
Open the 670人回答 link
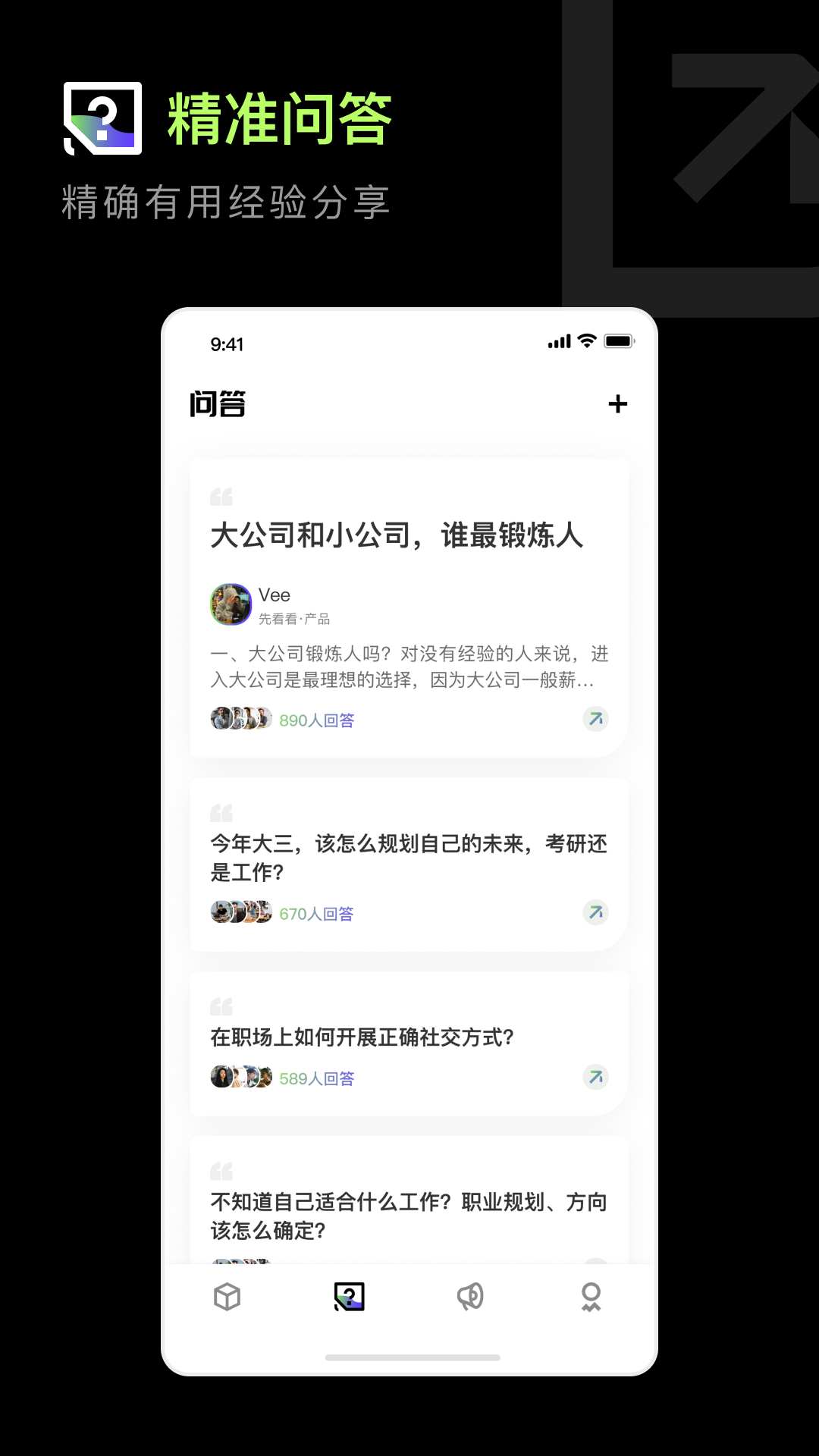click(318, 912)
